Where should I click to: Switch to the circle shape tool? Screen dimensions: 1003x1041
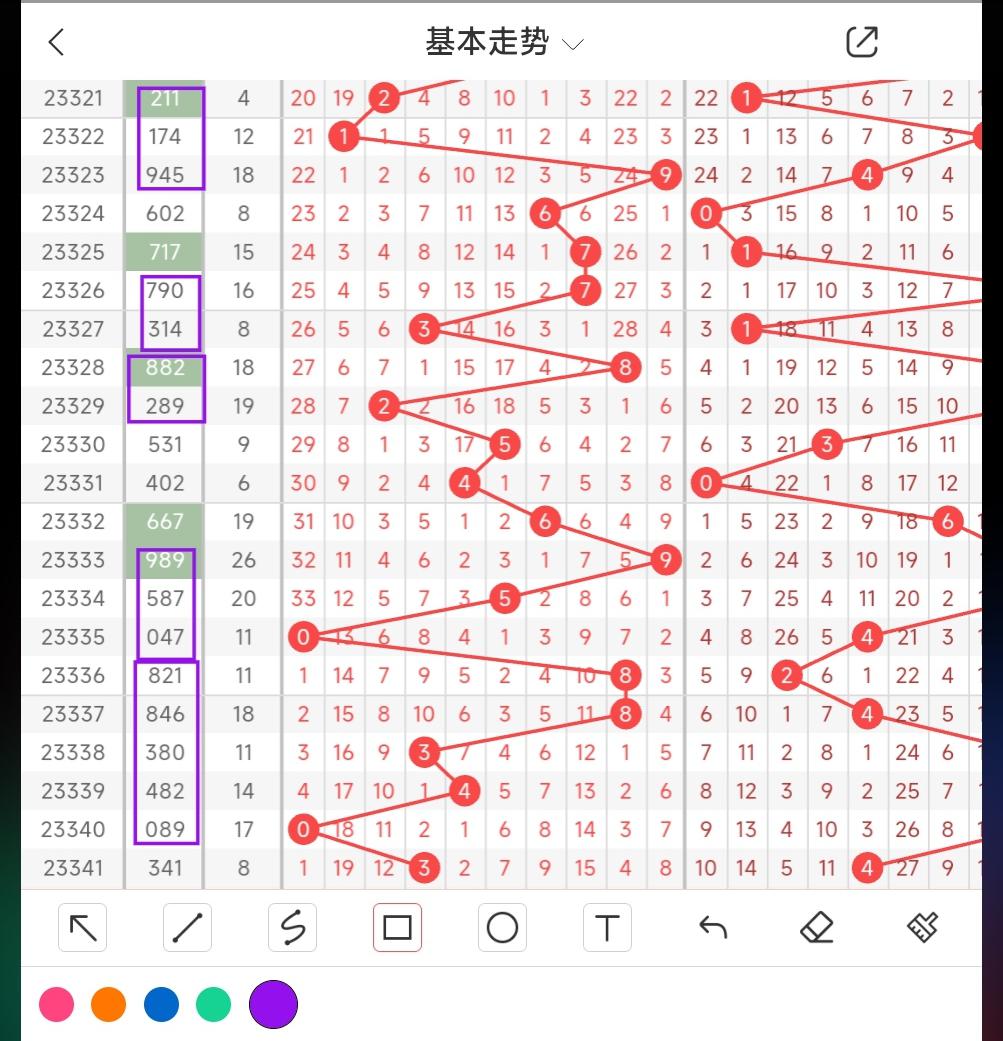(x=502, y=928)
